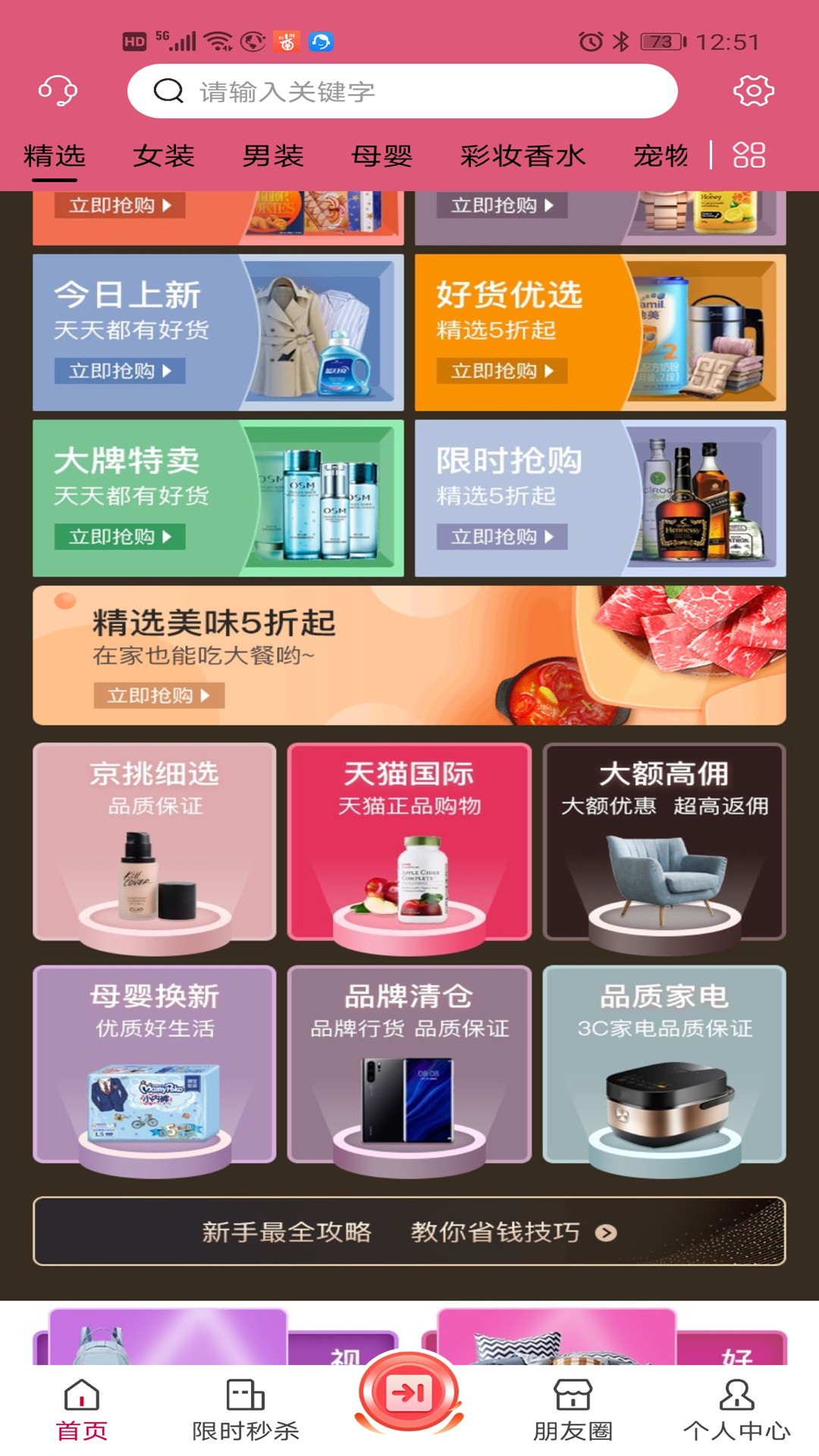This screenshot has width=819, height=1456.
Task: Open the 天猫国际 shopping section
Action: click(409, 846)
